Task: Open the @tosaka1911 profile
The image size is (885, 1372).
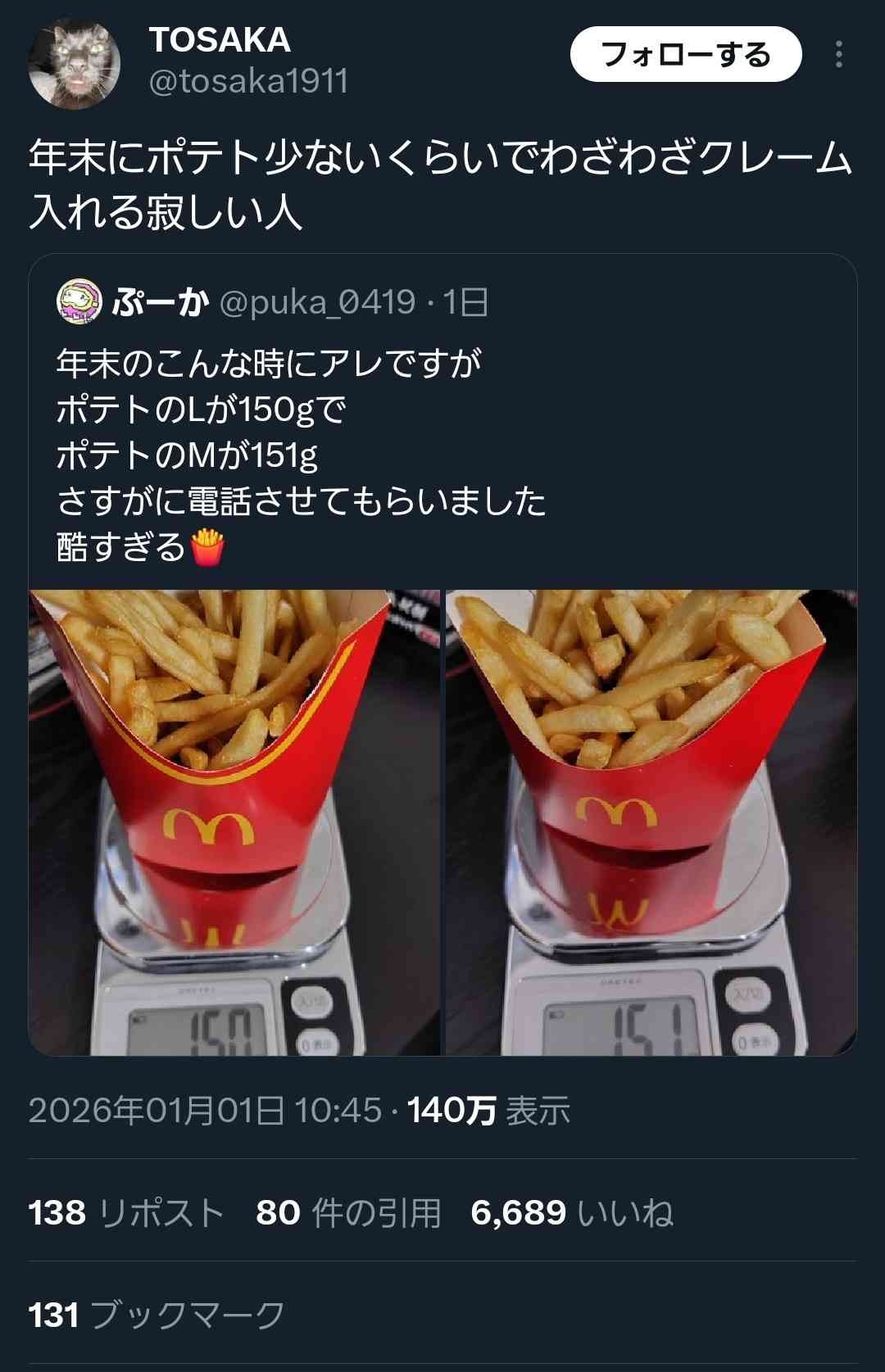Action: coord(248,81)
